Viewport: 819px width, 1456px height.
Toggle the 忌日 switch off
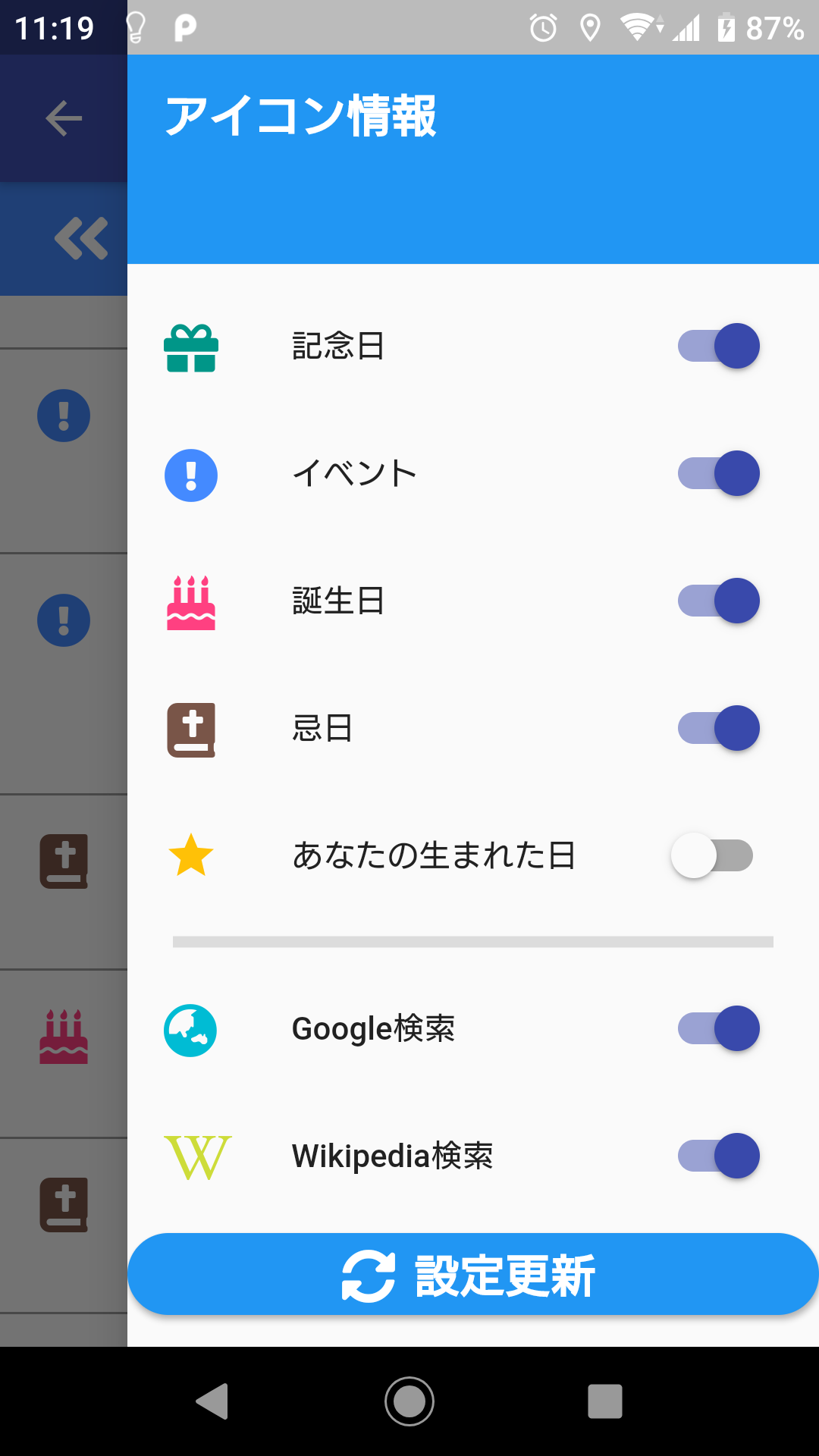pyautogui.click(x=718, y=728)
